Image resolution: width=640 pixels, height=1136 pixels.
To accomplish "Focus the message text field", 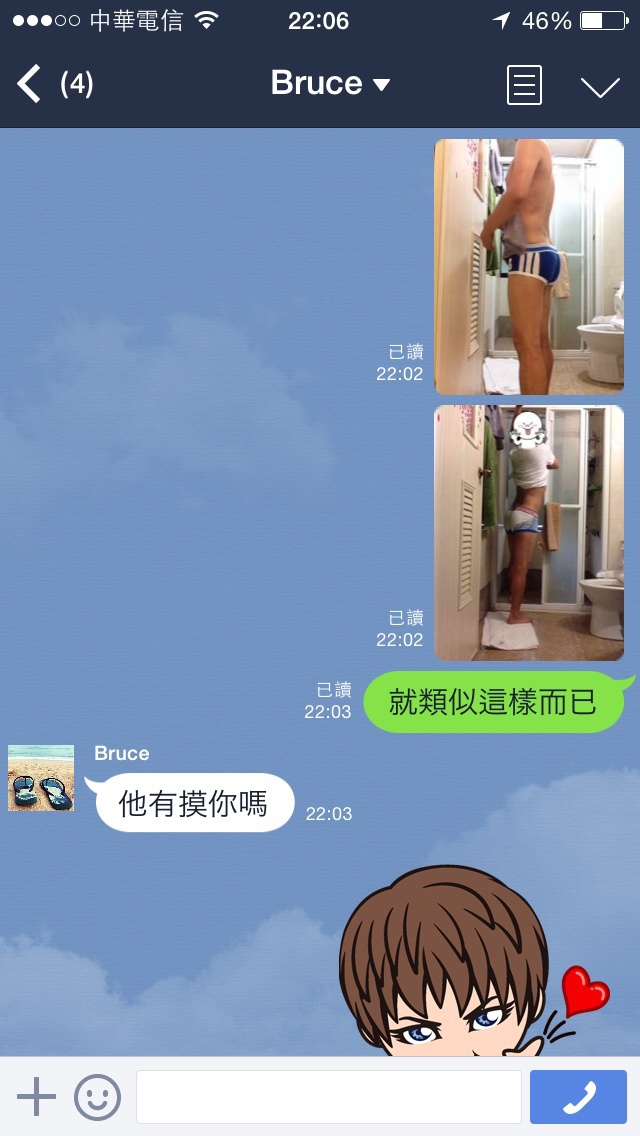I will 328,1097.
